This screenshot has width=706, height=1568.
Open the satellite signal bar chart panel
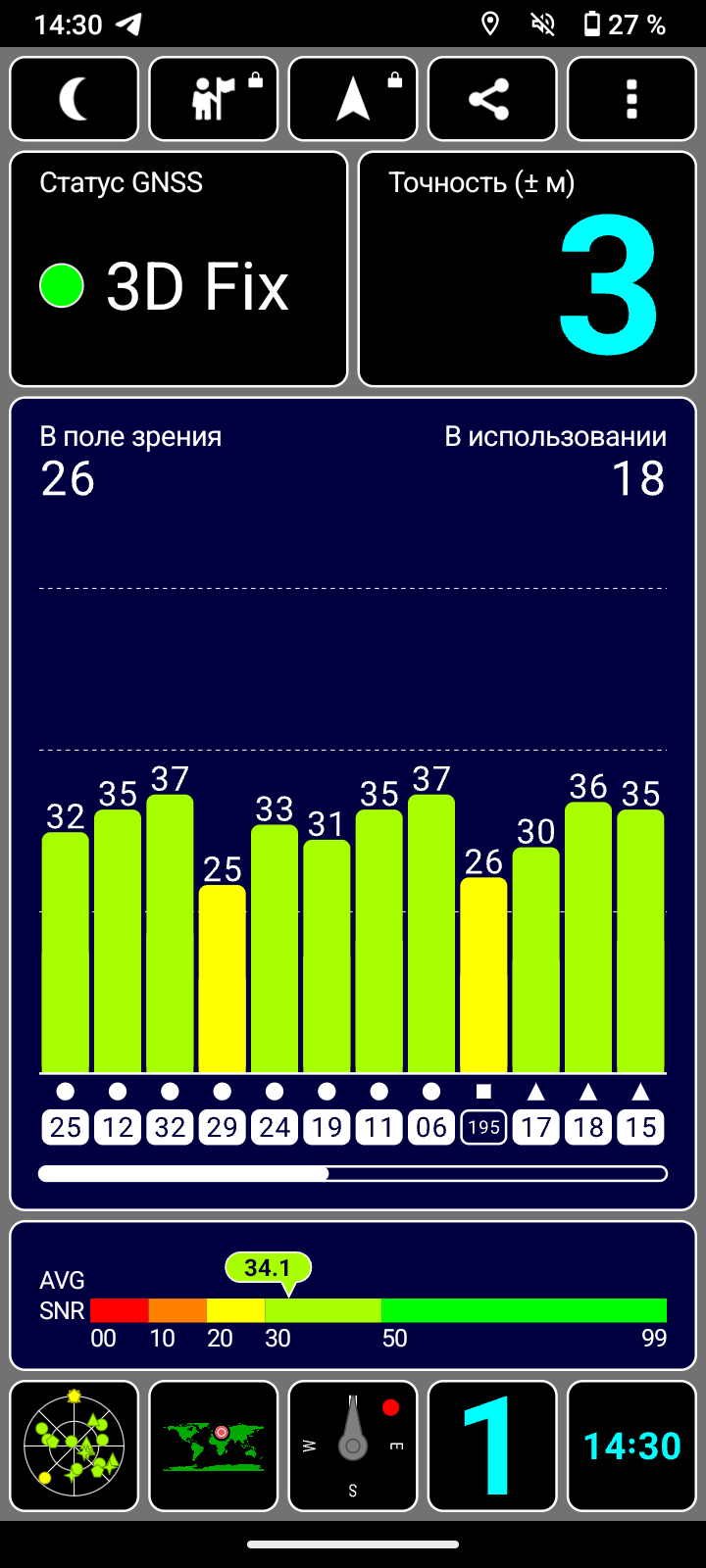point(353,804)
